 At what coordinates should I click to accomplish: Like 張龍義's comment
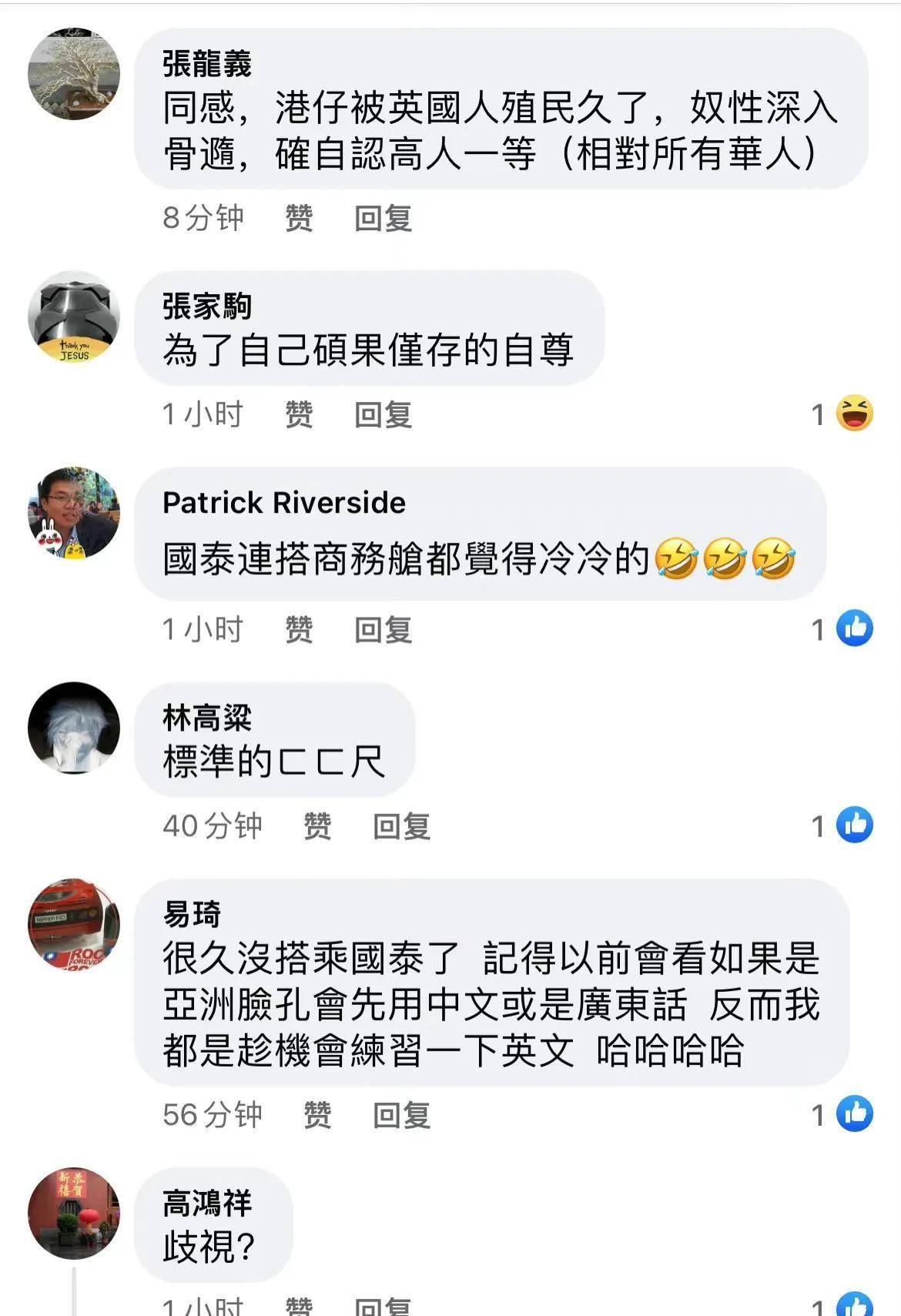299,218
